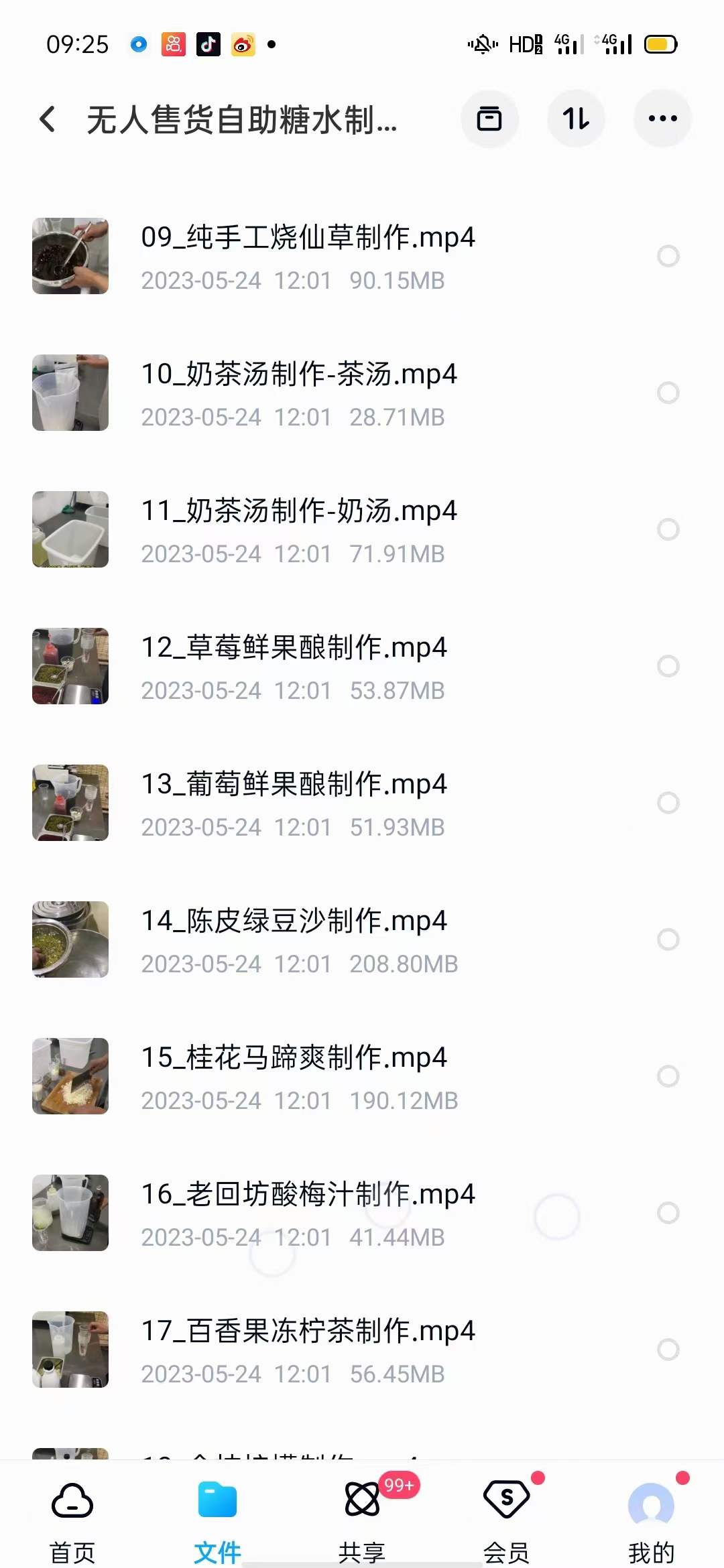
Task: Tap the thumbnail of 12_草莓鲜果酿制作
Action: pos(70,666)
